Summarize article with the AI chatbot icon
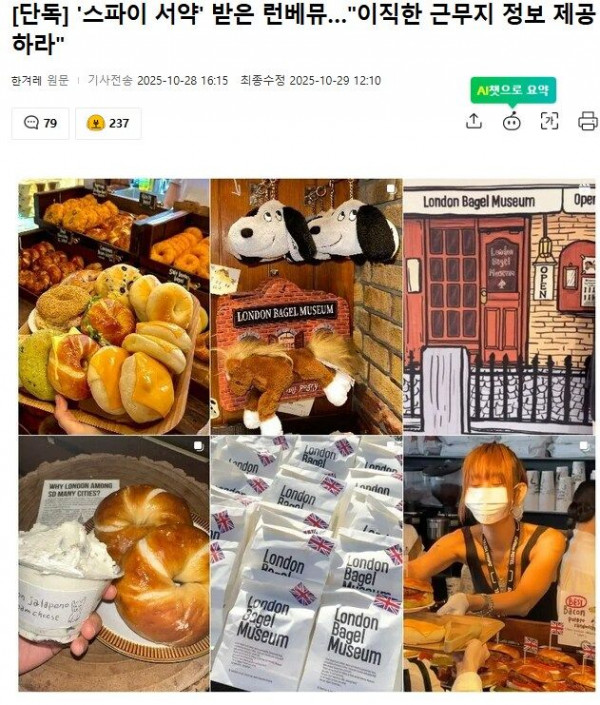Image resolution: width=600 pixels, height=705 pixels. coord(512,121)
